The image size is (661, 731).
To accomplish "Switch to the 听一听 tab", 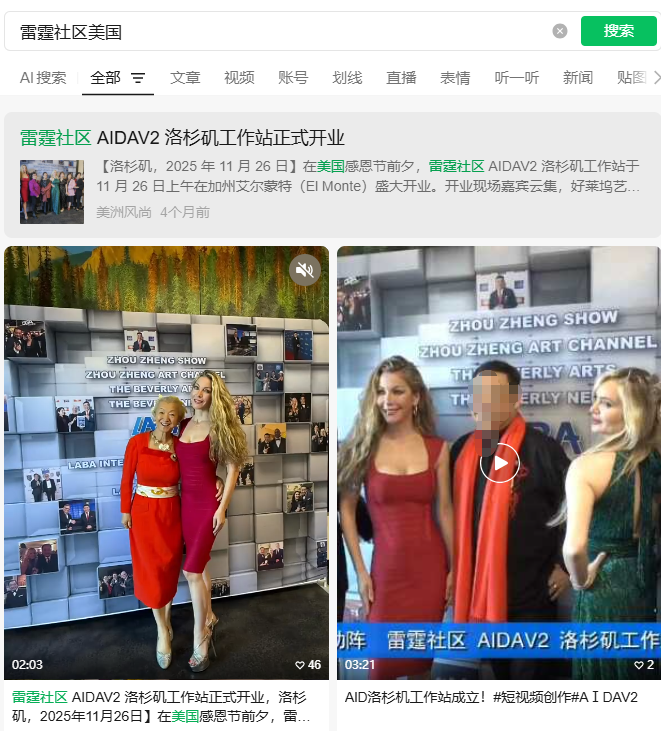I will (516, 77).
